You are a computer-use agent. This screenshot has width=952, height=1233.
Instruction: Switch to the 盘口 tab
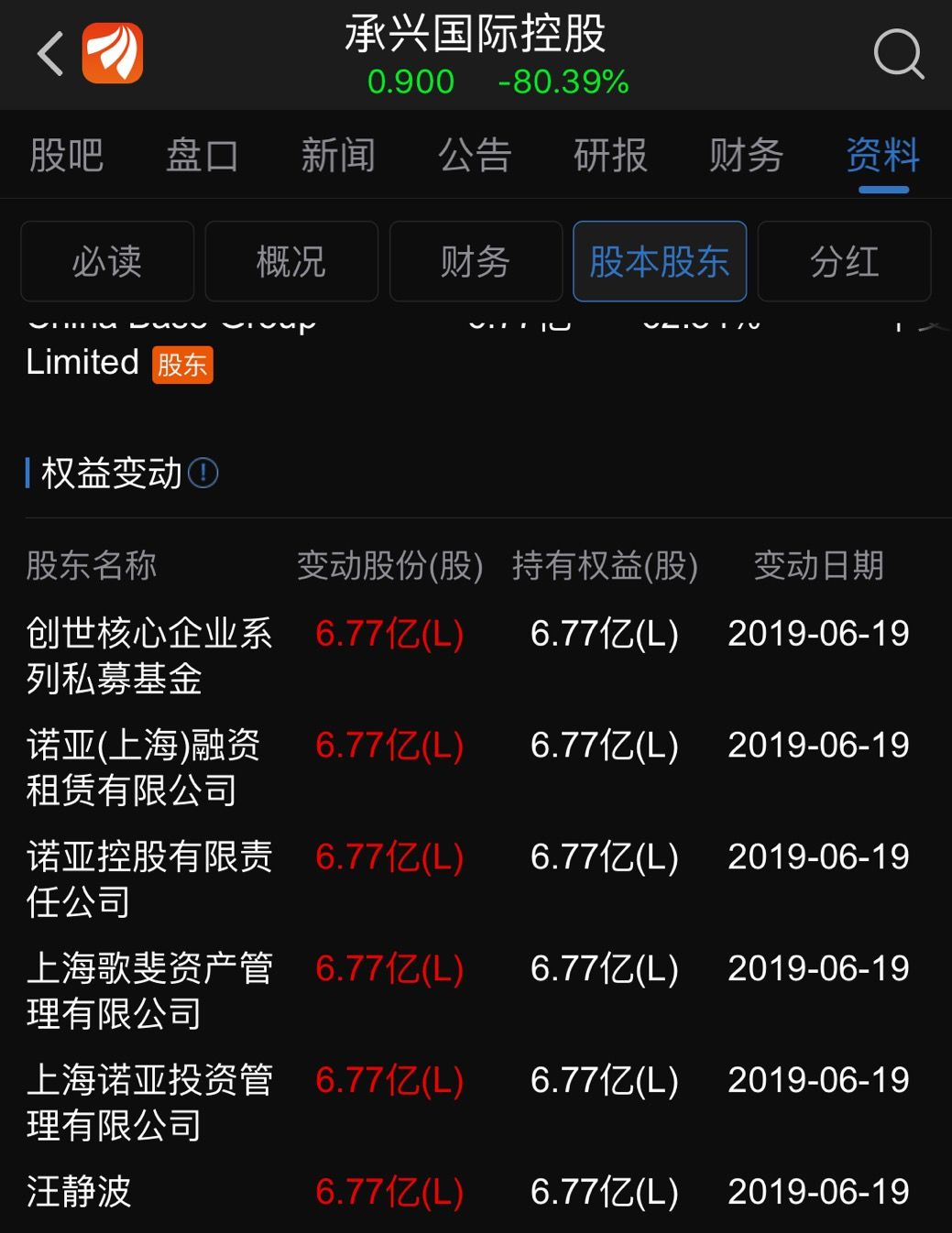pos(202,155)
